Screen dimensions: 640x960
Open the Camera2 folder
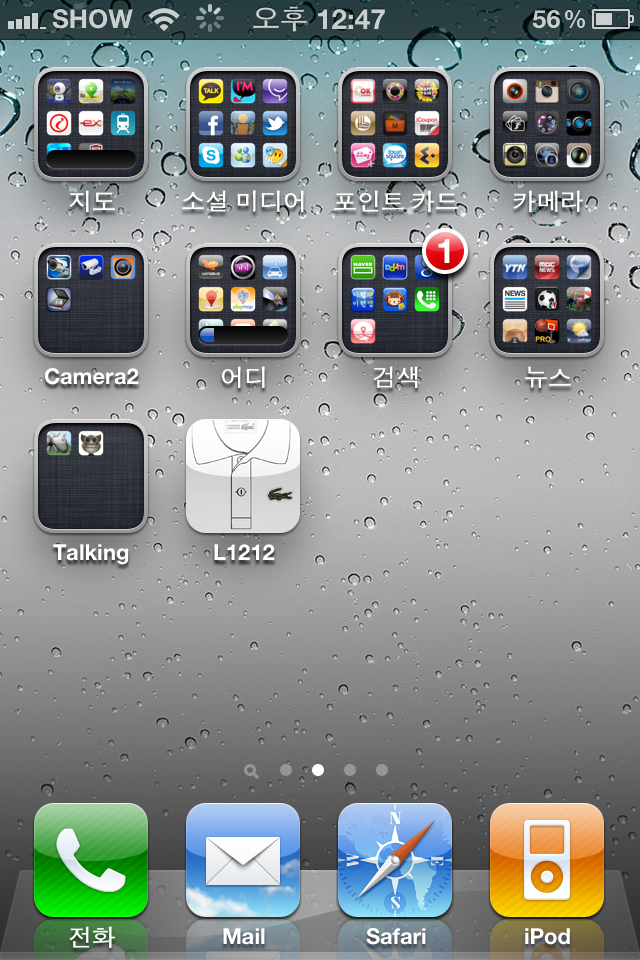click(x=91, y=301)
